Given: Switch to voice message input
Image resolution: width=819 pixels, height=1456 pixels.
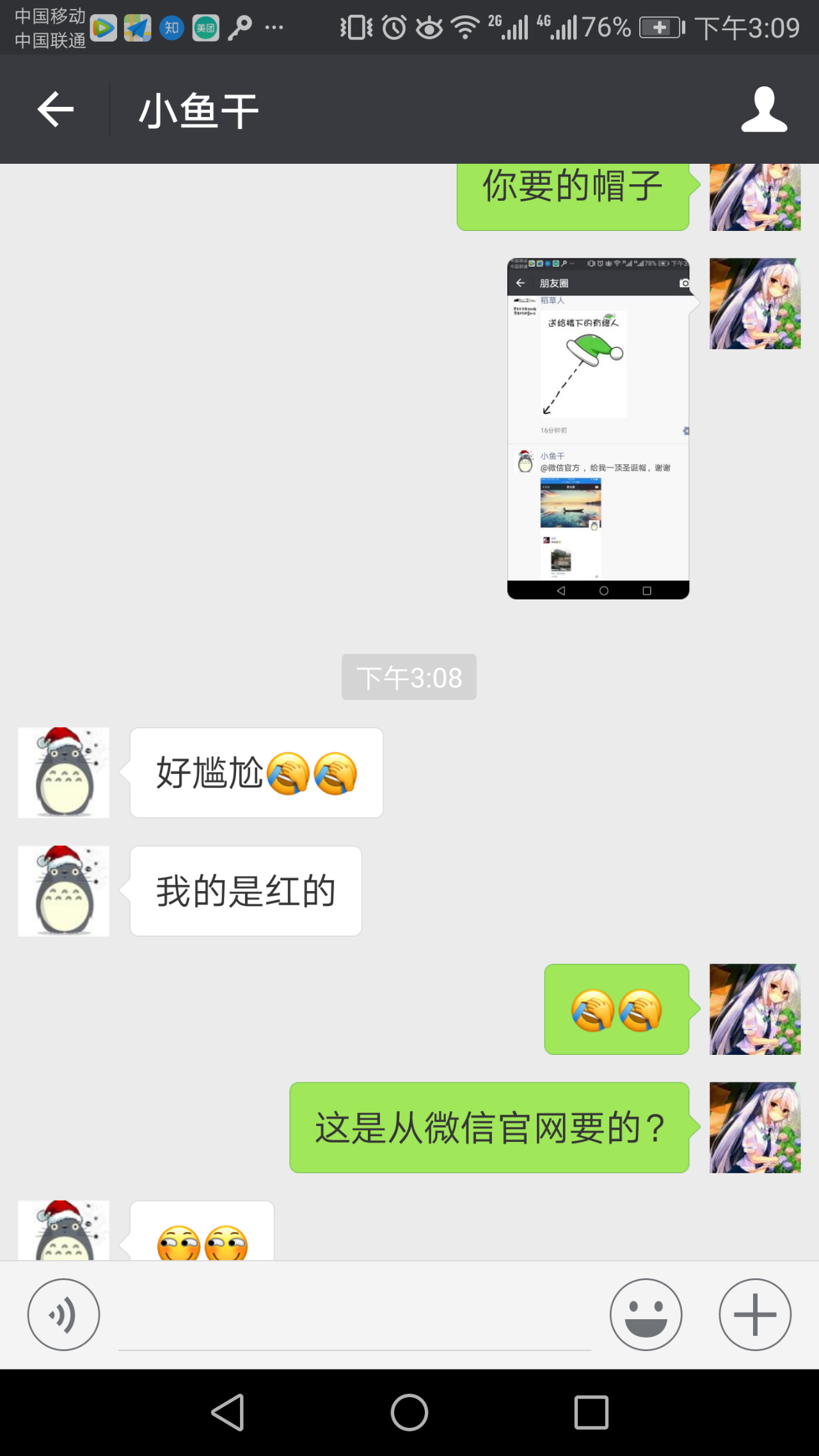Looking at the screenshot, I should click(x=63, y=1314).
